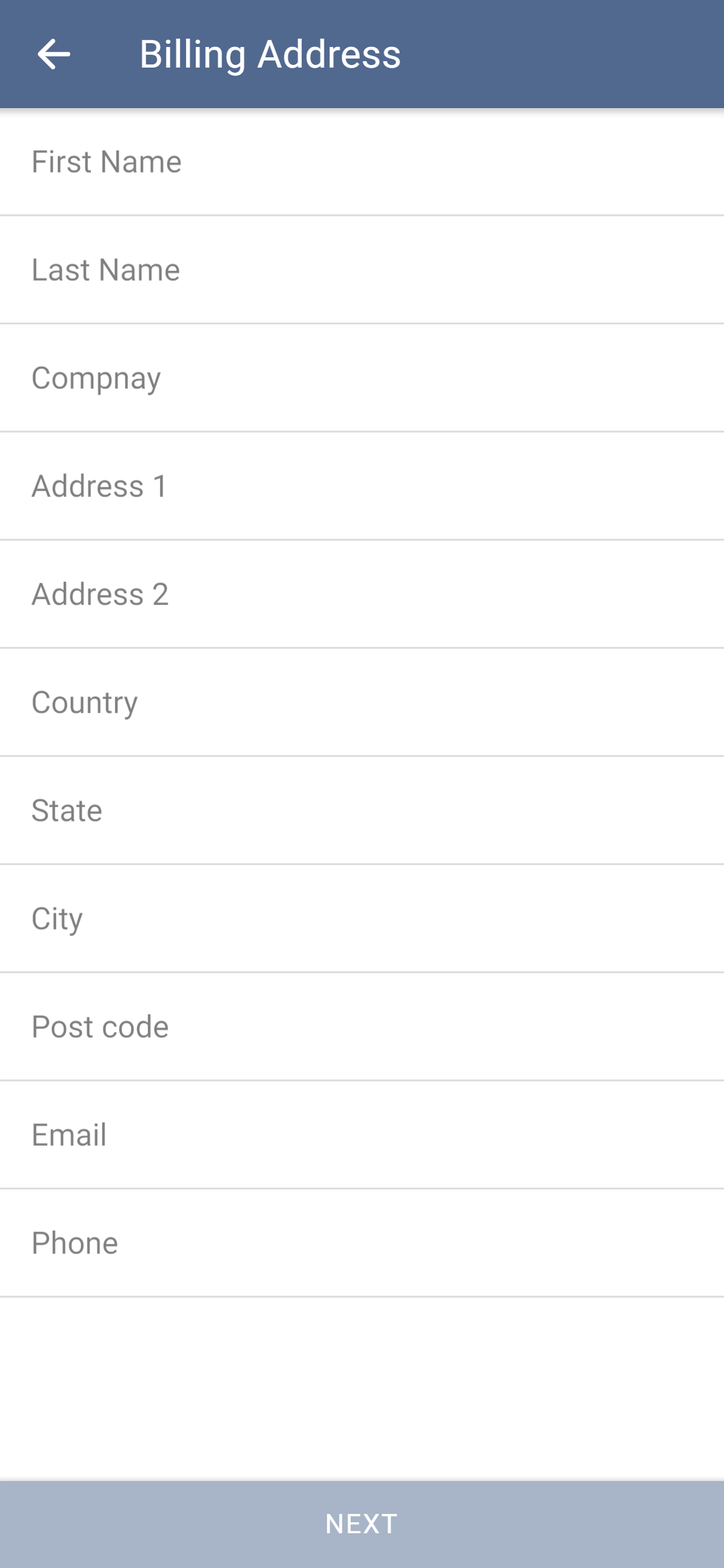
Task: Select the First Name input field
Action: (x=360, y=161)
